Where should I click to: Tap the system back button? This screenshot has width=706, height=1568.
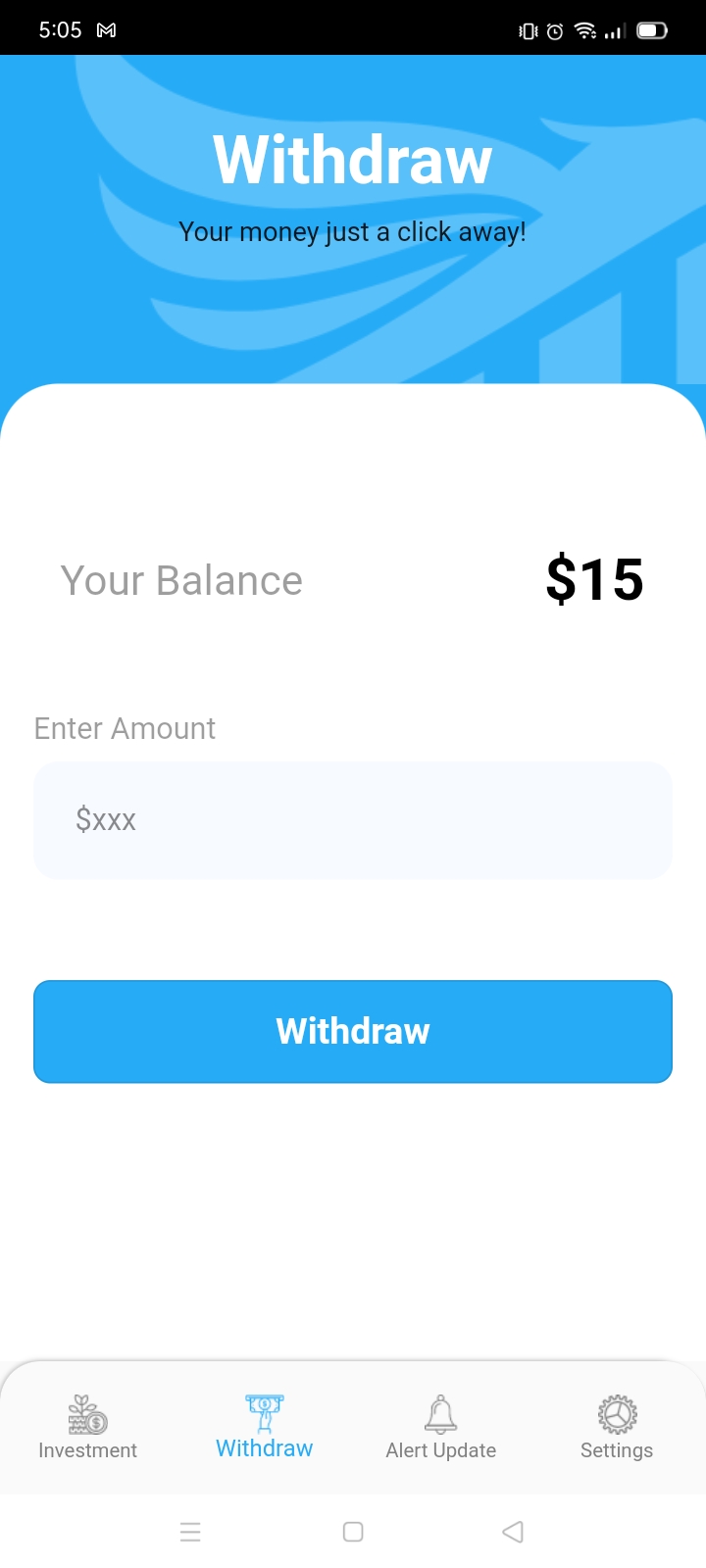click(513, 1532)
